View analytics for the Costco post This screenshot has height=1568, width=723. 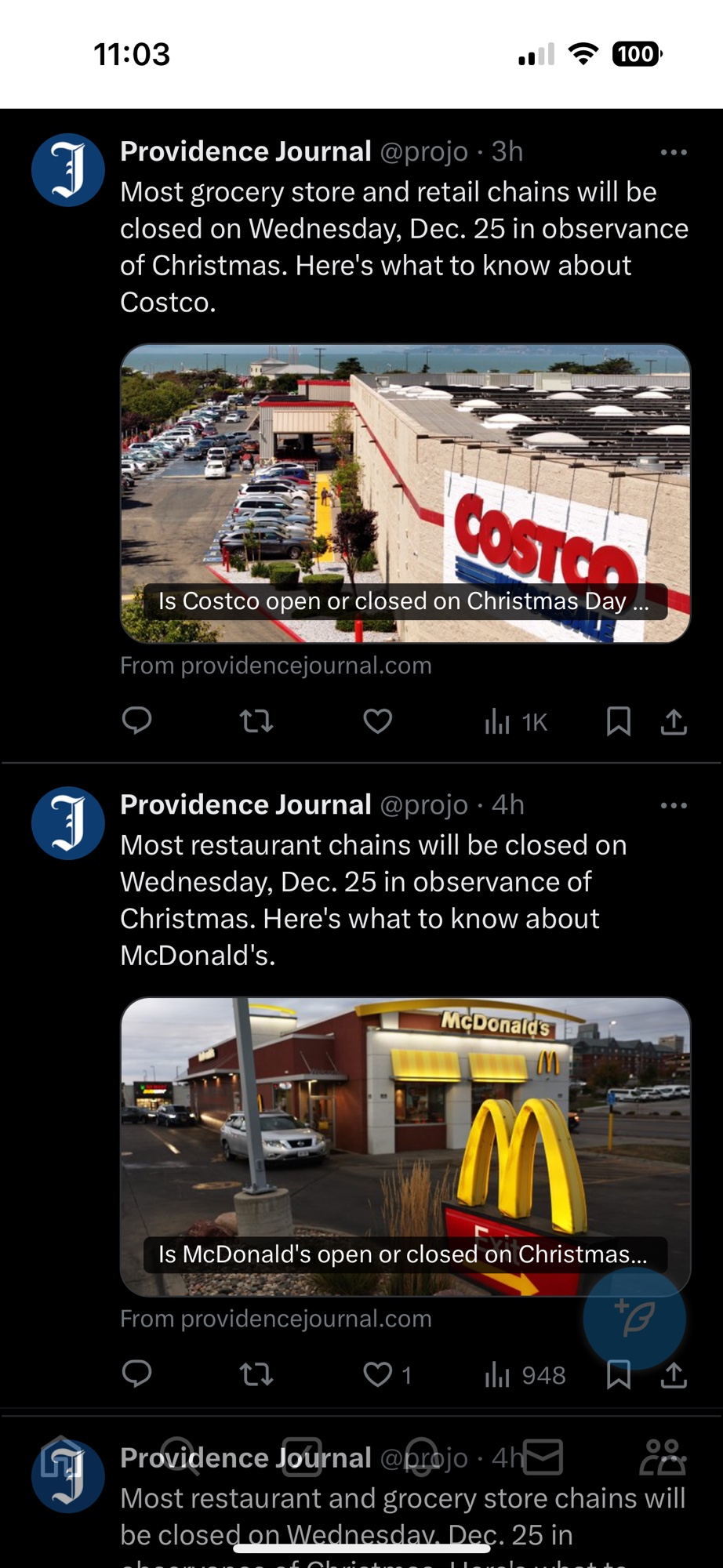pos(515,721)
